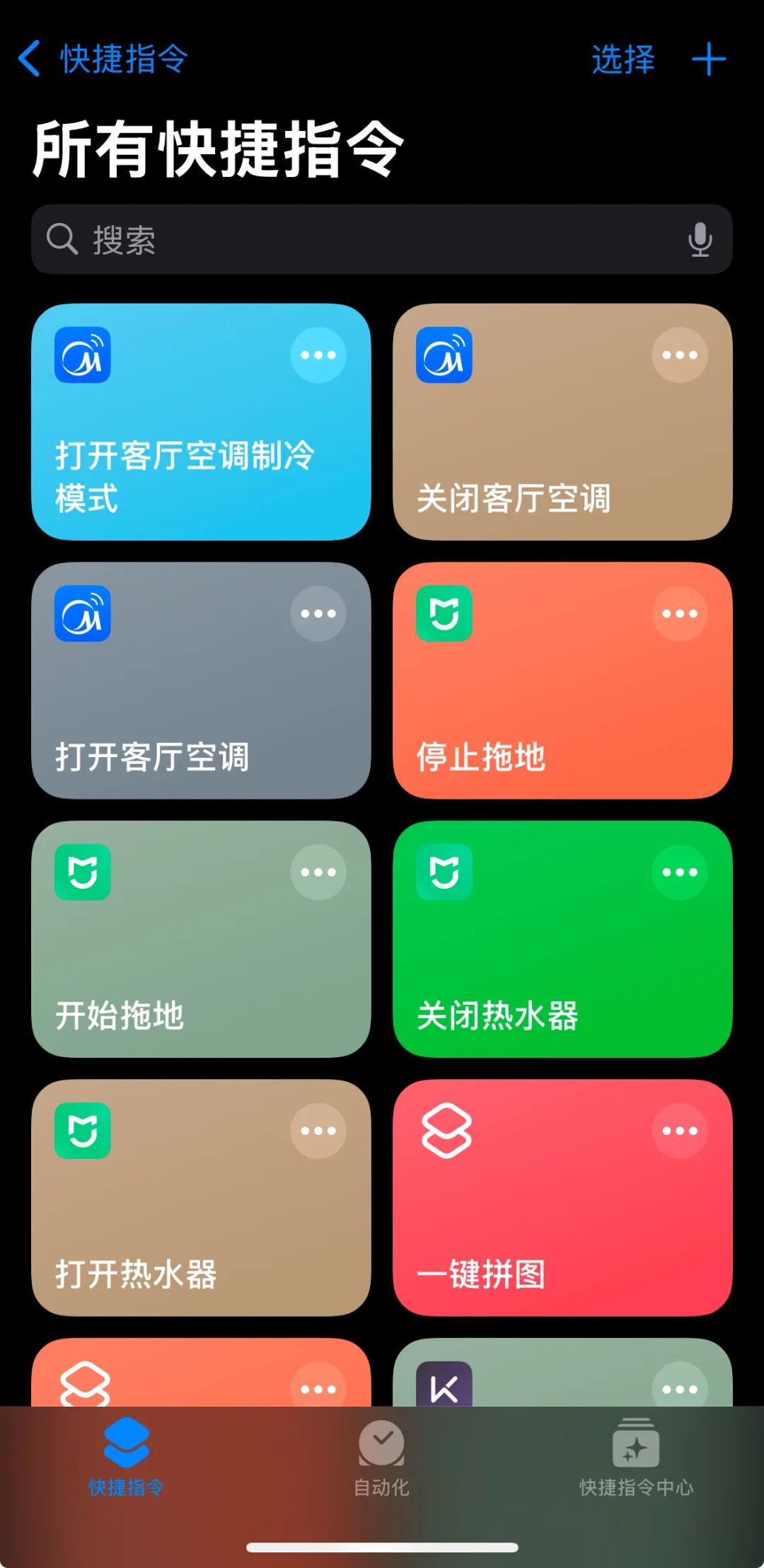Go back to 快捷指令
This screenshot has height=1568, width=764.
coord(103,59)
